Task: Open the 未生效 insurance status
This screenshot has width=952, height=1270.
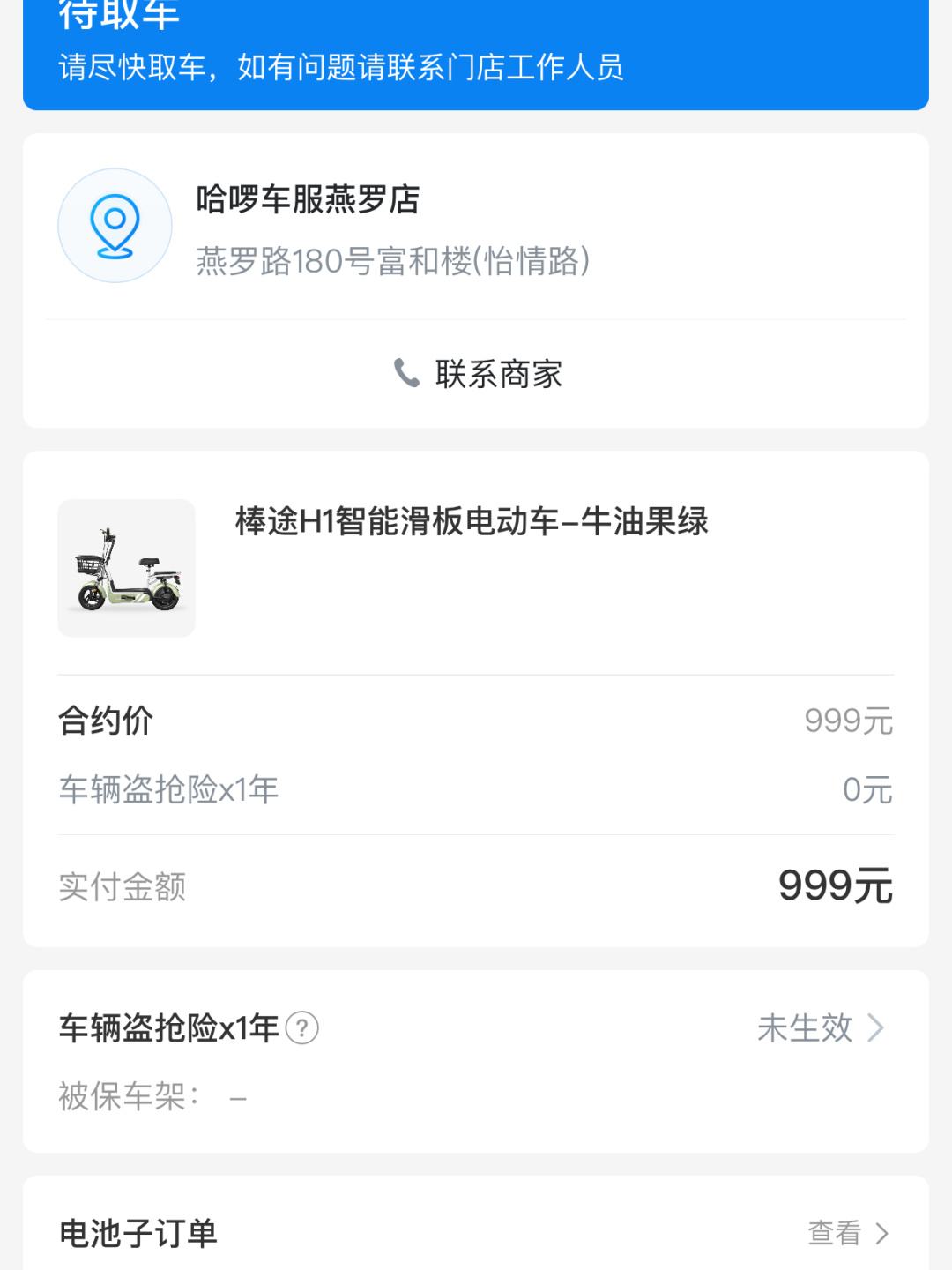Action: pyautogui.click(x=820, y=1028)
